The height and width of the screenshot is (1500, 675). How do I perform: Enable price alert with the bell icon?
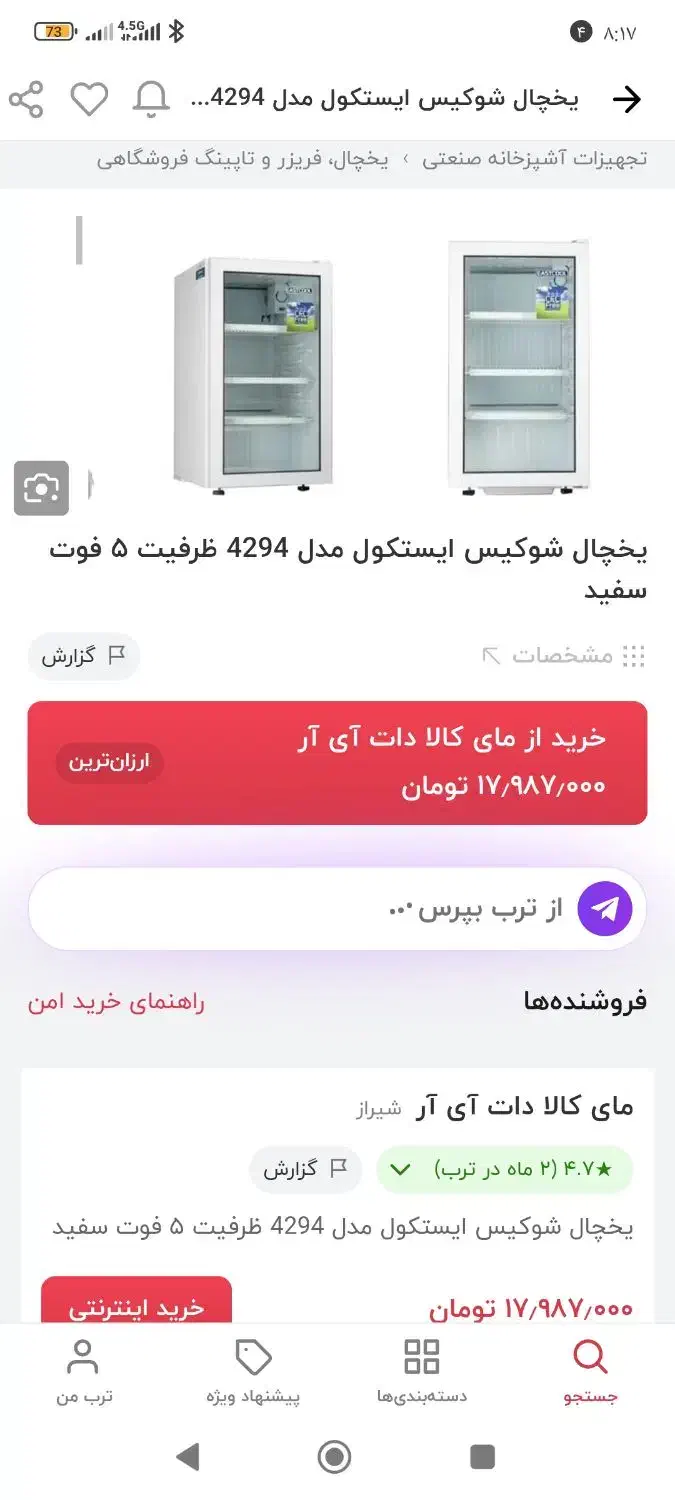pyautogui.click(x=151, y=99)
